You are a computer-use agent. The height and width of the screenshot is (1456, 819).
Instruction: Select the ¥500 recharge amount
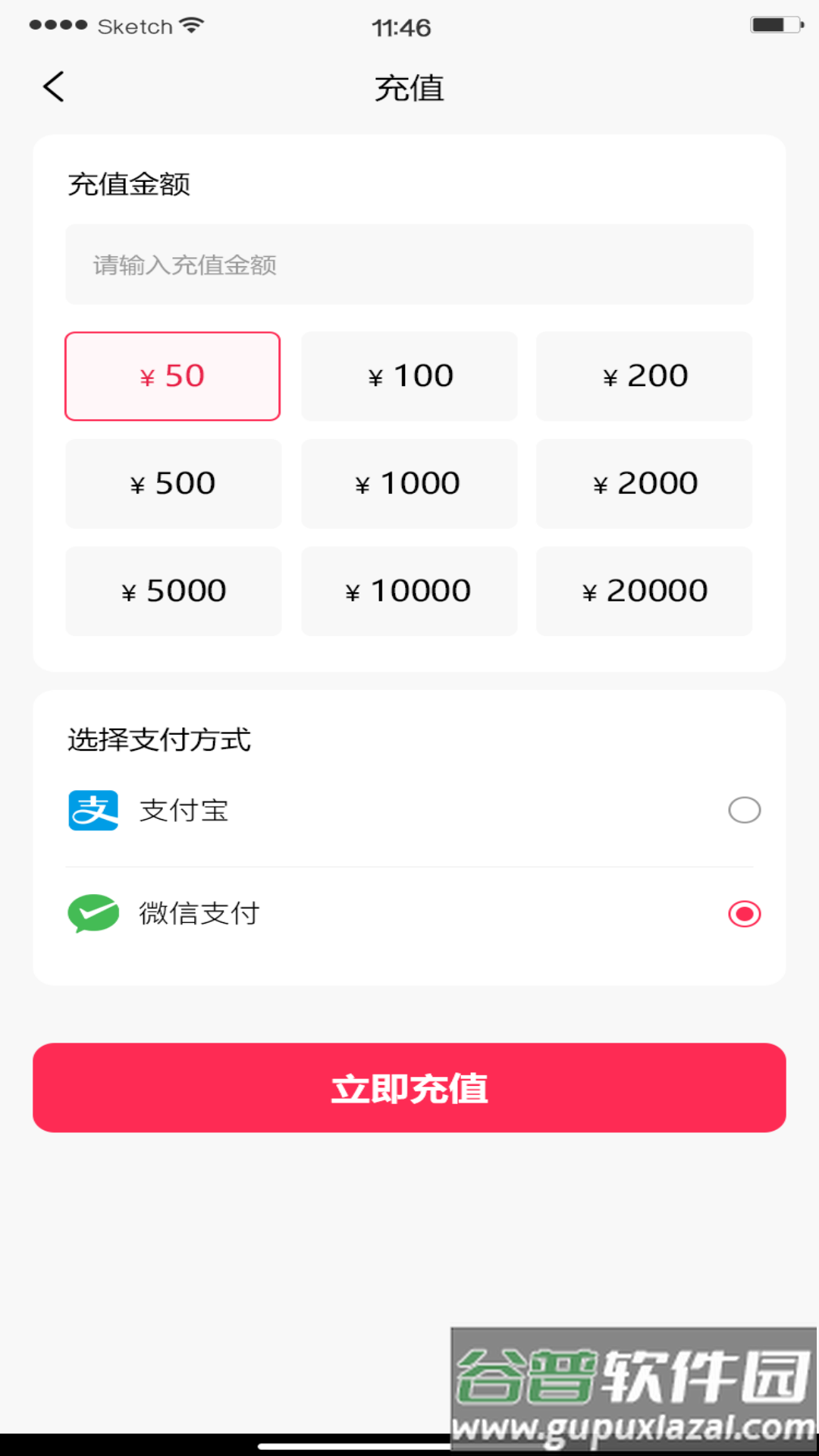tap(172, 483)
